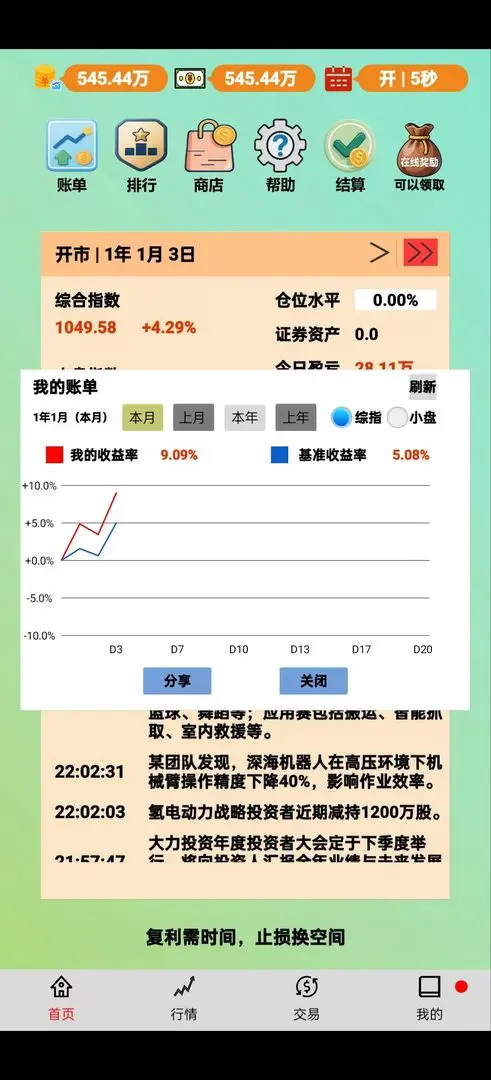This screenshot has width=491, height=1080.
Task: Select the 上年 period tab
Action: [296, 417]
